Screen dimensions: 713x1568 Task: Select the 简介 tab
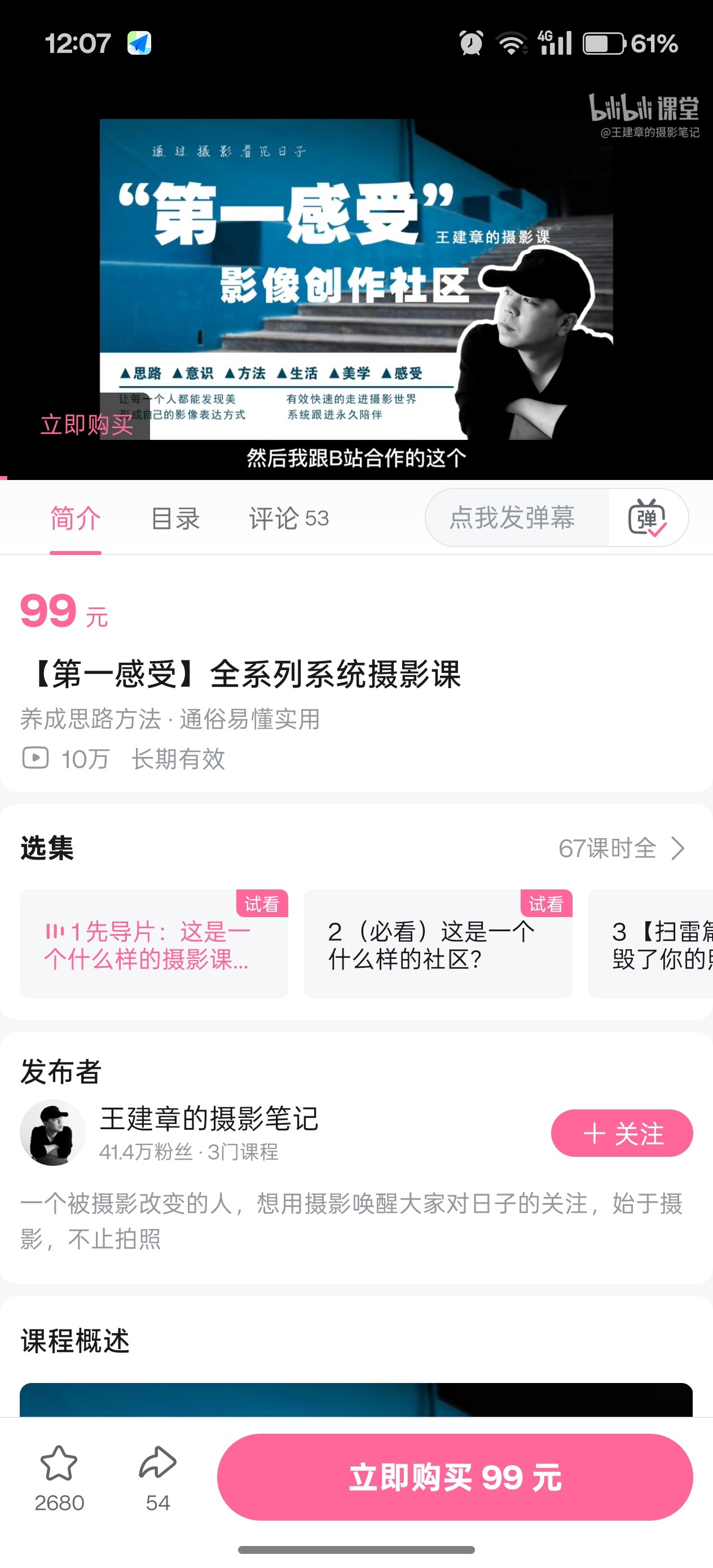(76, 518)
